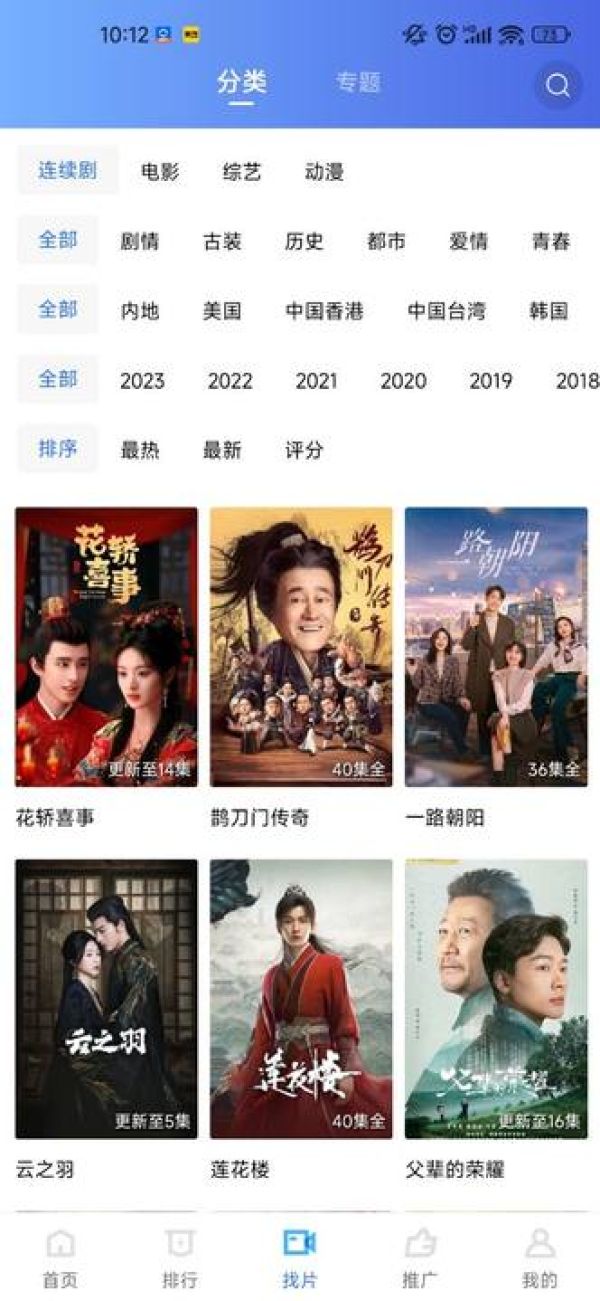Go to the 首页 tab
The width and height of the screenshot is (600, 1301).
click(60, 1259)
